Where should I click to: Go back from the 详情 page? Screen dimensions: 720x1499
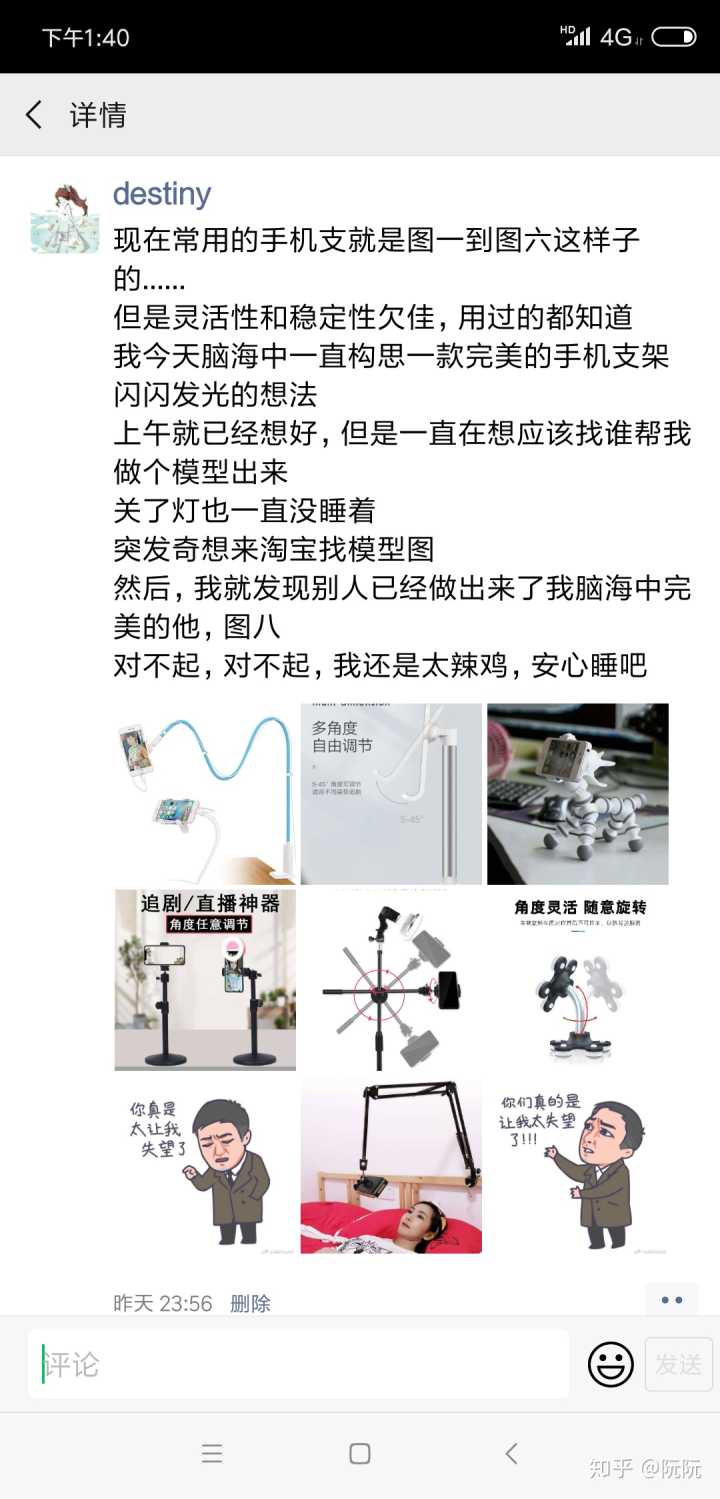pyautogui.click(x=35, y=115)
